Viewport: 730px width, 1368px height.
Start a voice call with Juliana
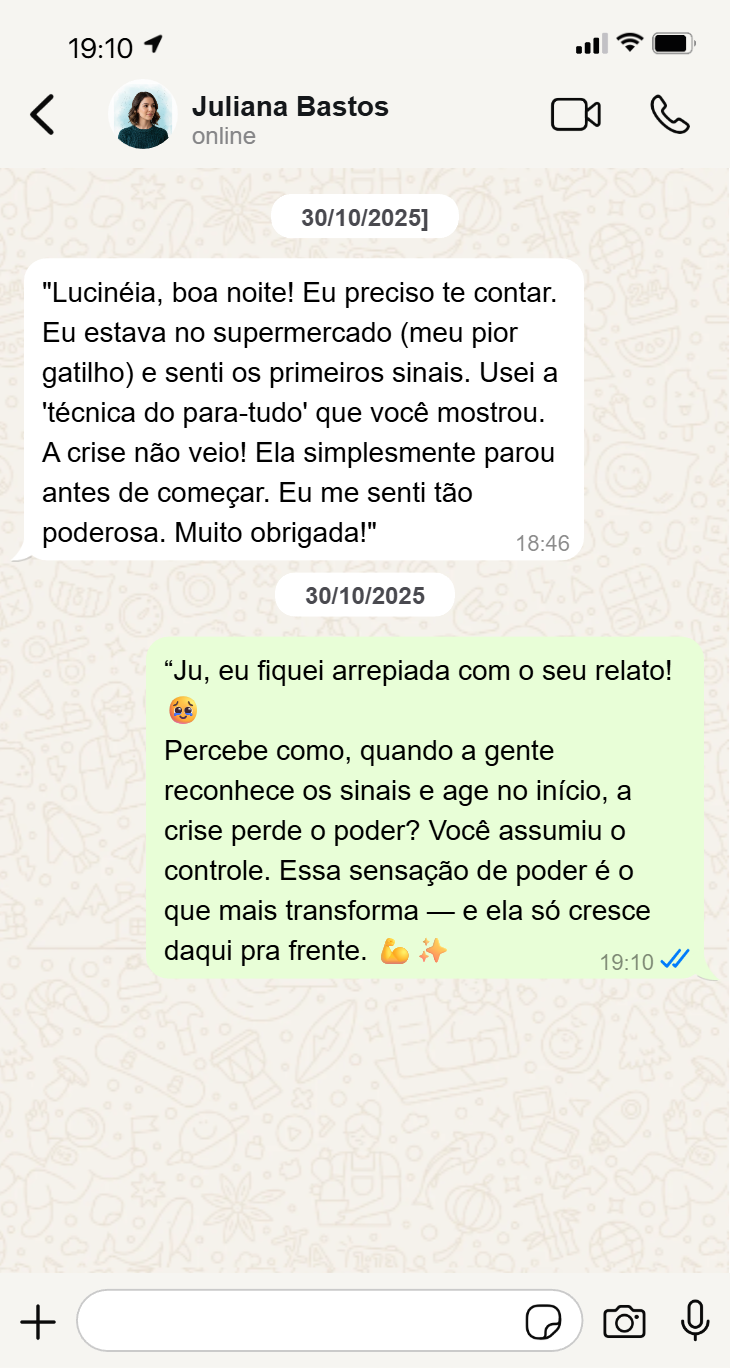tap(669, 115)
